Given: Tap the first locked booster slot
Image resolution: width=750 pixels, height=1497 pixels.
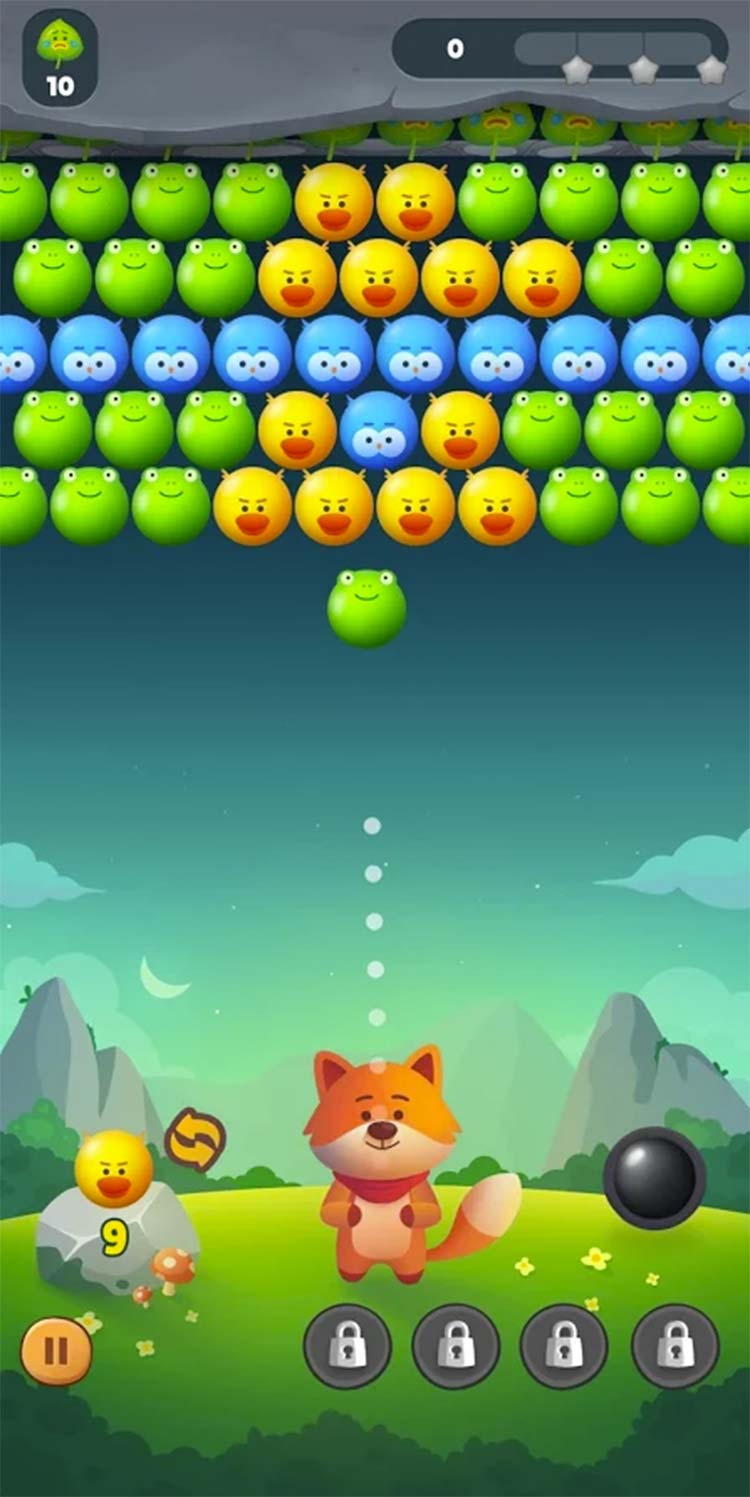Looking at the screenshot, I should (x=347, y=1346).
